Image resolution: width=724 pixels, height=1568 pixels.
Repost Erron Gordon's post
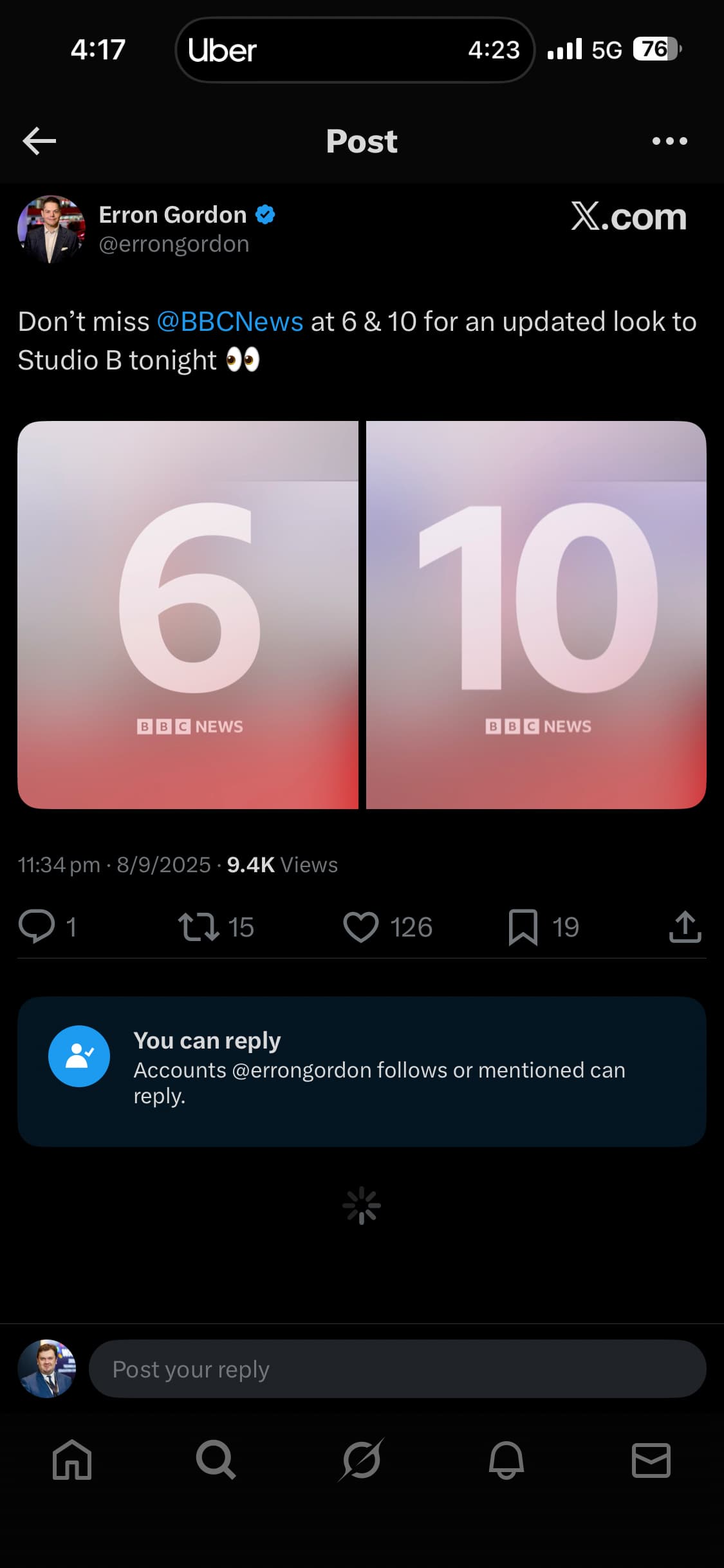(x=198, y=927)
